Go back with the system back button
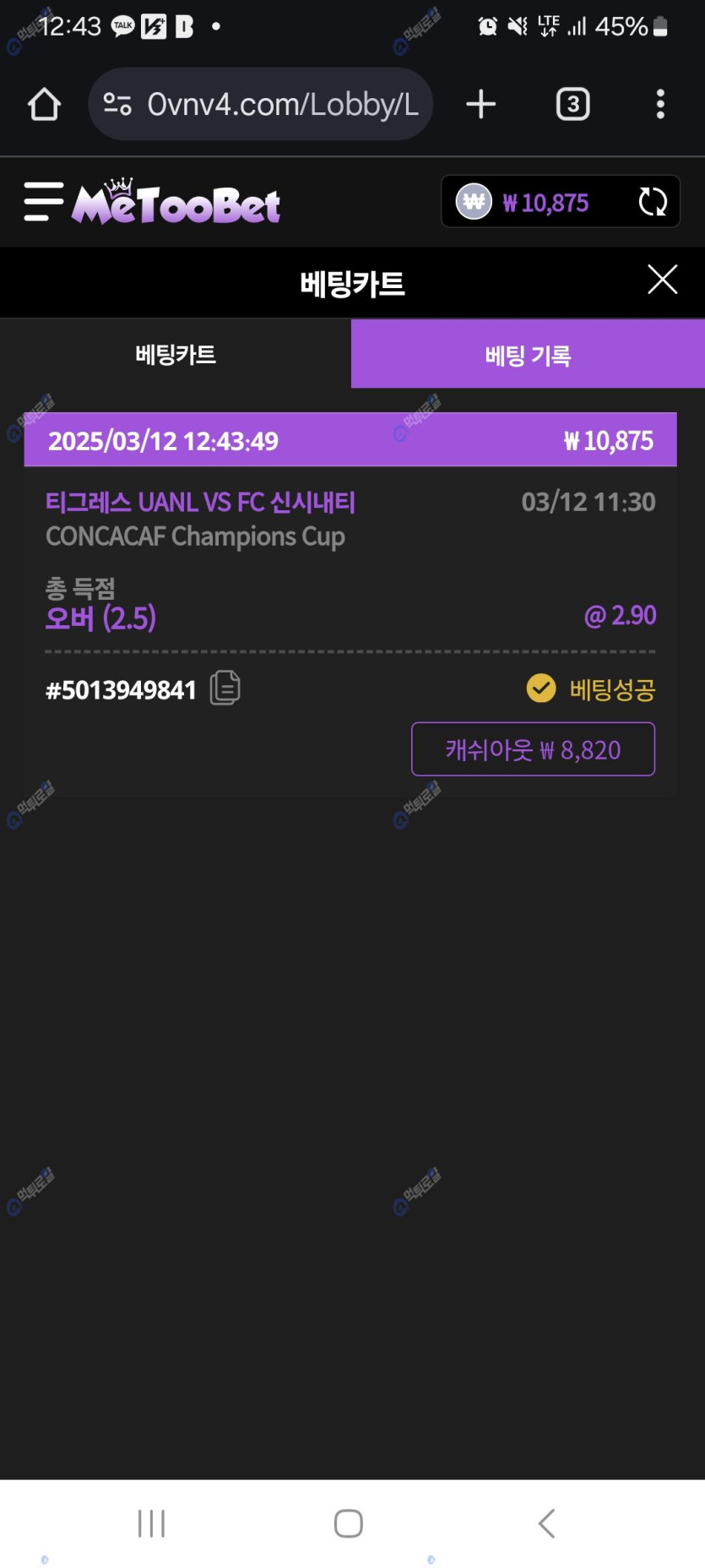705x1568 pixels. click(546, 1523)
